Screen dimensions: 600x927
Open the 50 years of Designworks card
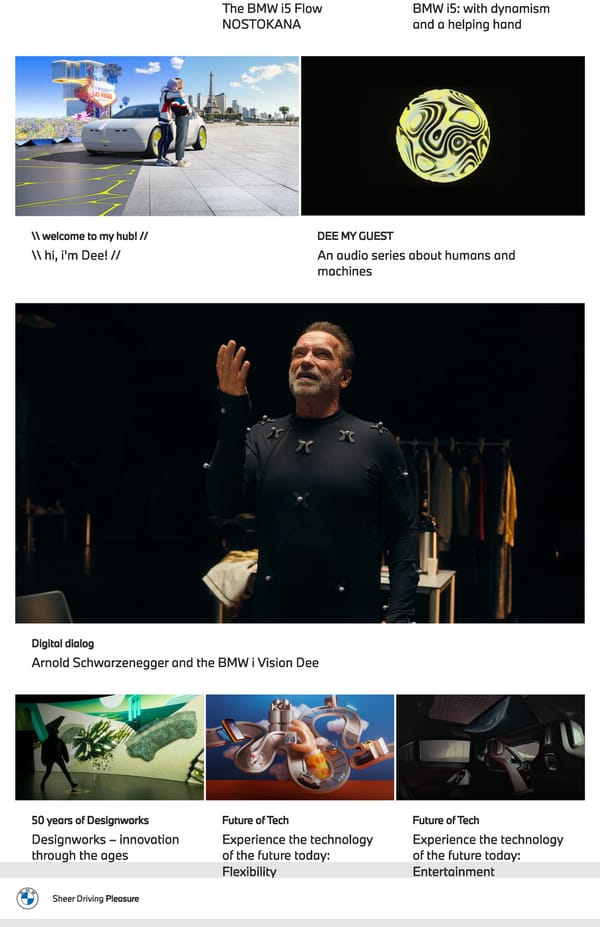pos(109,747)
